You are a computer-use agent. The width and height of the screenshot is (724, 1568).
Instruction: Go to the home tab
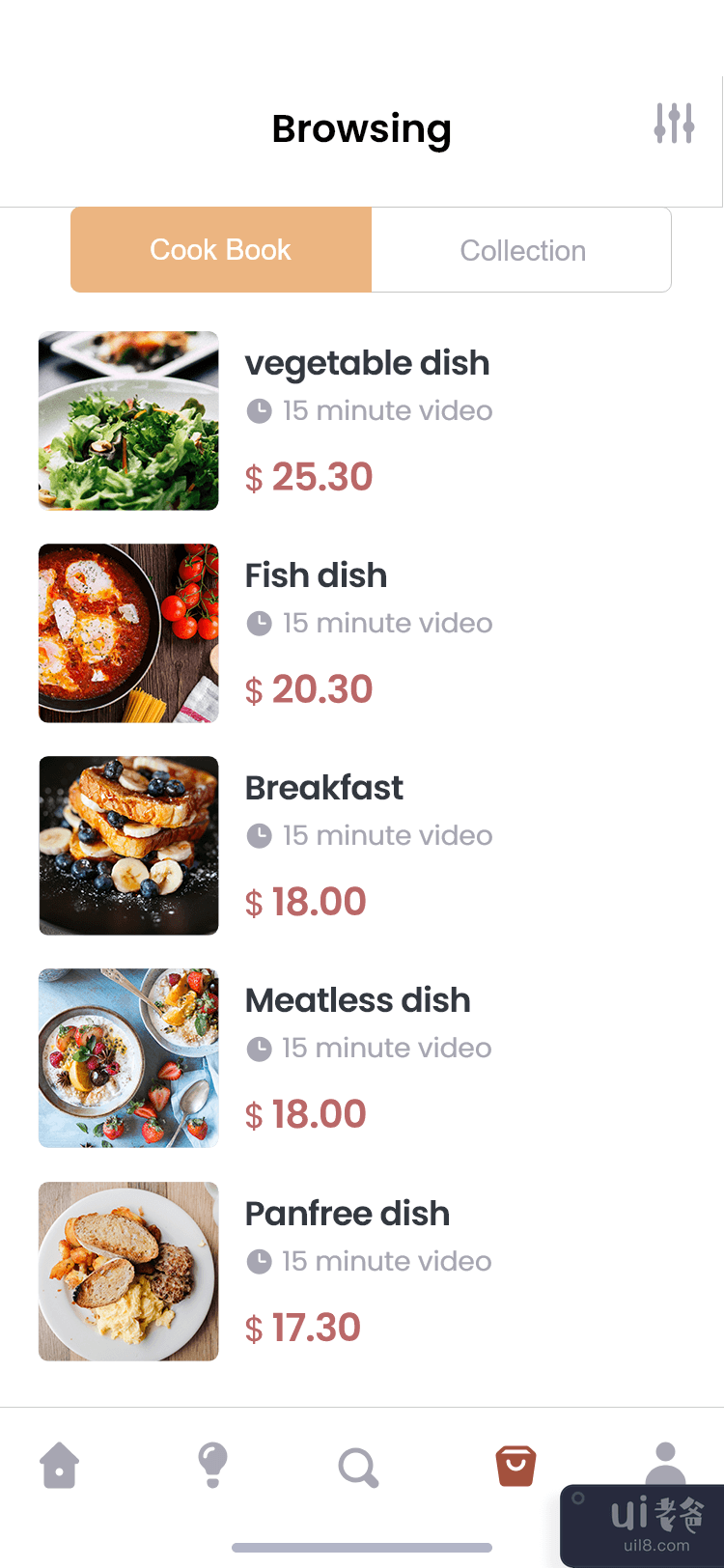[x=60, y=1466]
